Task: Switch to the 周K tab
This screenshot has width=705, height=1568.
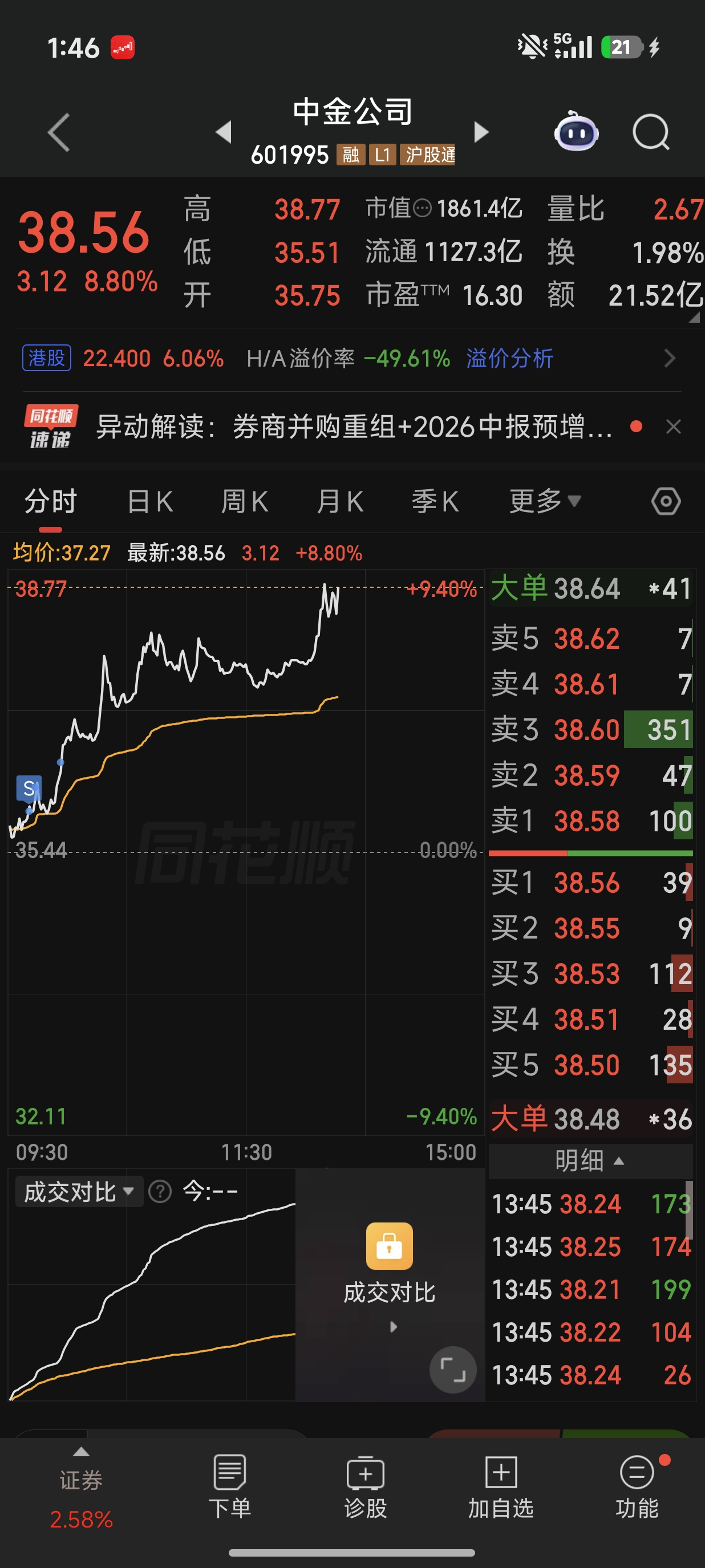Action: [245, 502]
